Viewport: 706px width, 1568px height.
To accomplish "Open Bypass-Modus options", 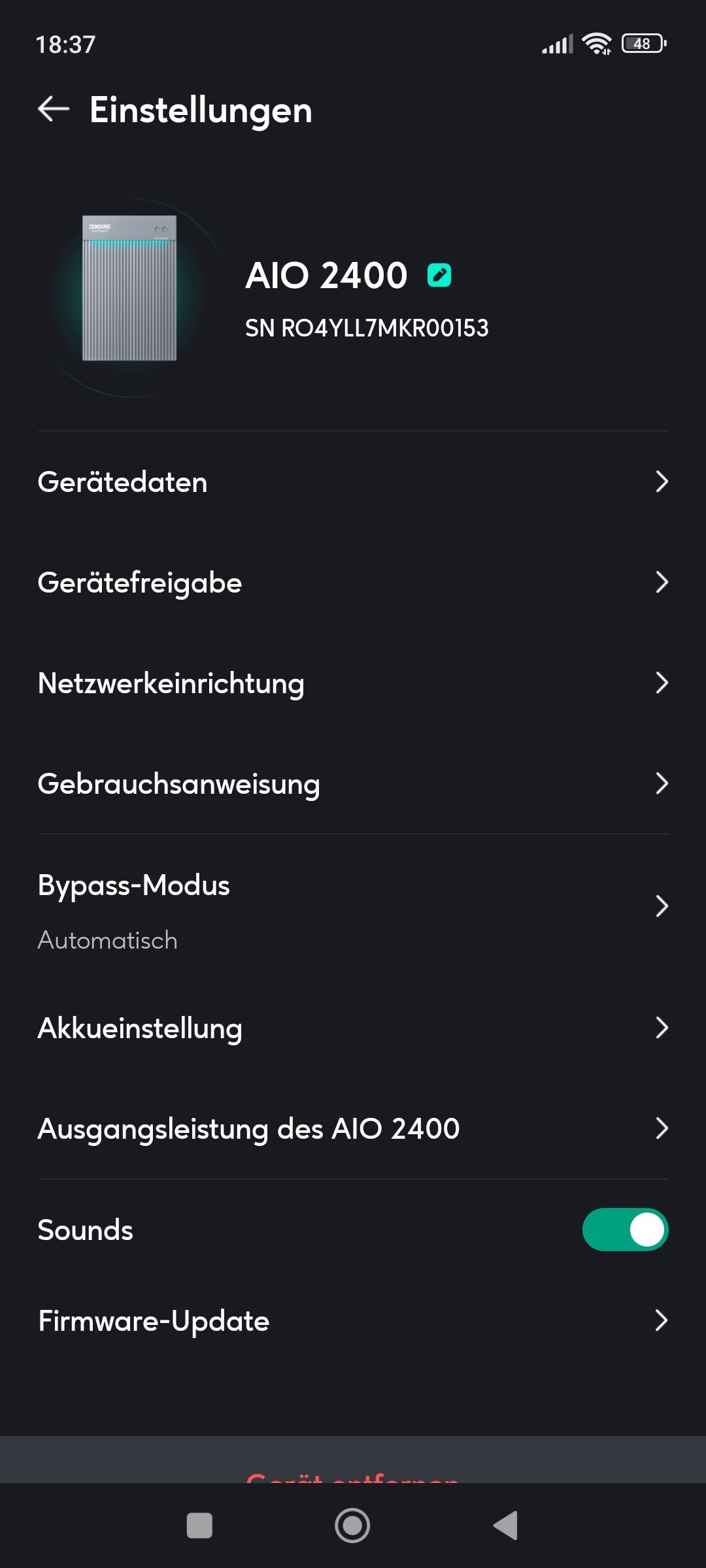I will [353, 907].
